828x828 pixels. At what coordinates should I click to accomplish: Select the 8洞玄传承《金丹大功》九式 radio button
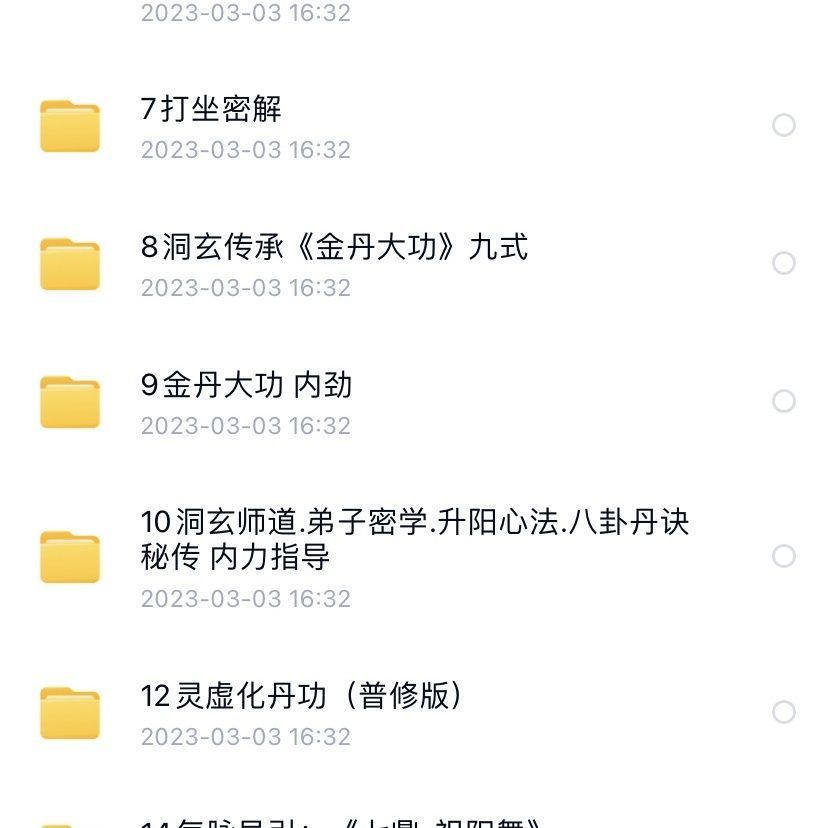pyautogui.click(x=784, y=263)
